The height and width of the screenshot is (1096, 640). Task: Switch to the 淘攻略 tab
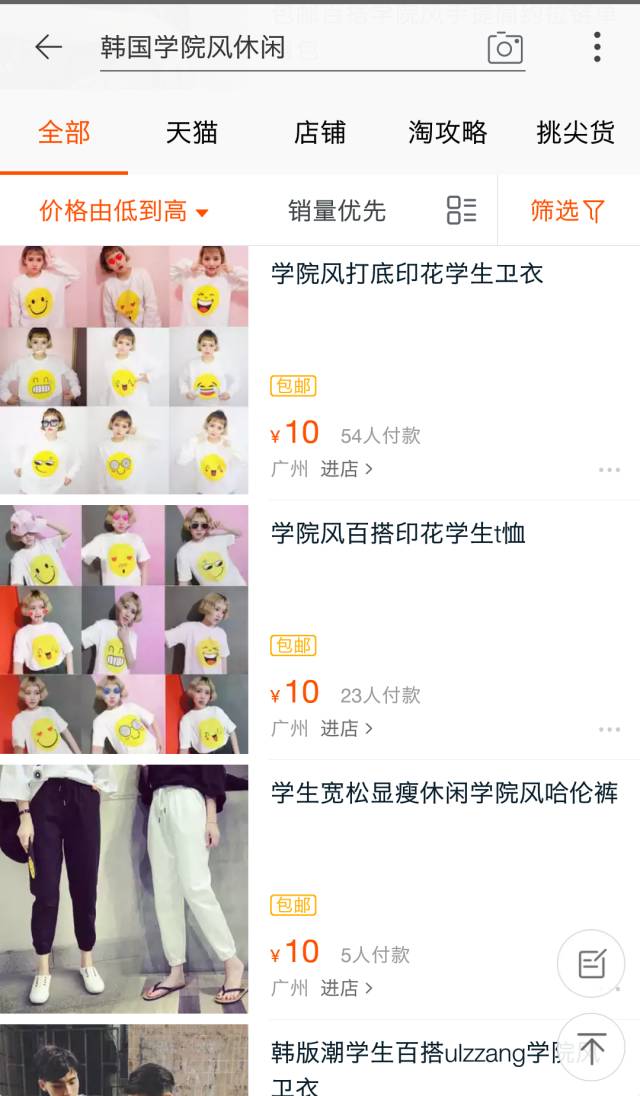click(447, 132)
